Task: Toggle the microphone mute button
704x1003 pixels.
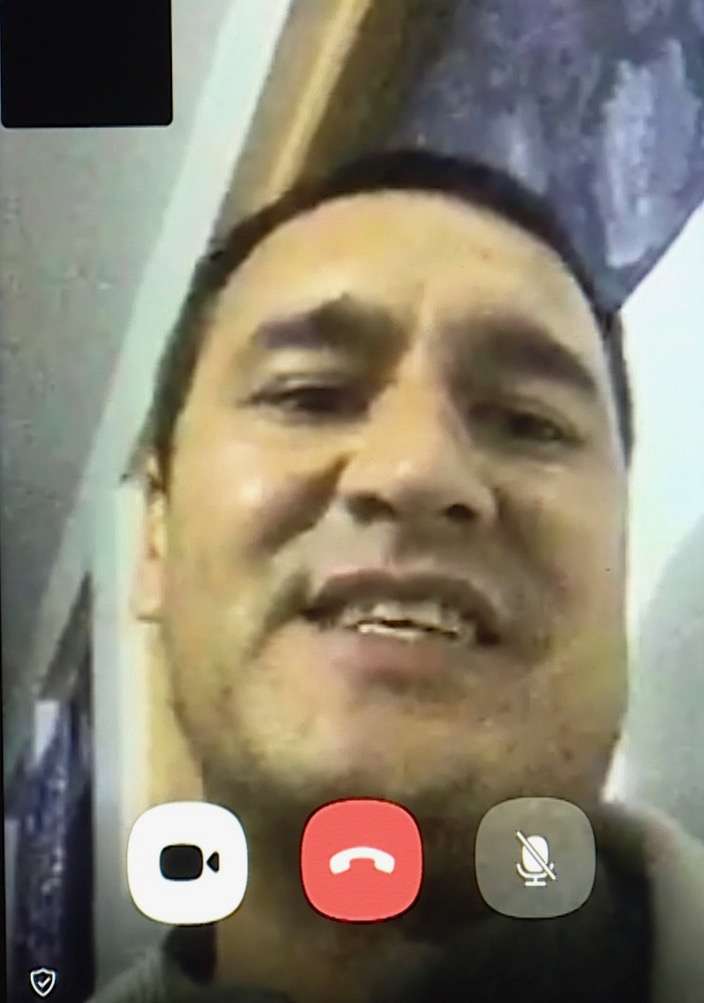Action: tap(536, 858)
